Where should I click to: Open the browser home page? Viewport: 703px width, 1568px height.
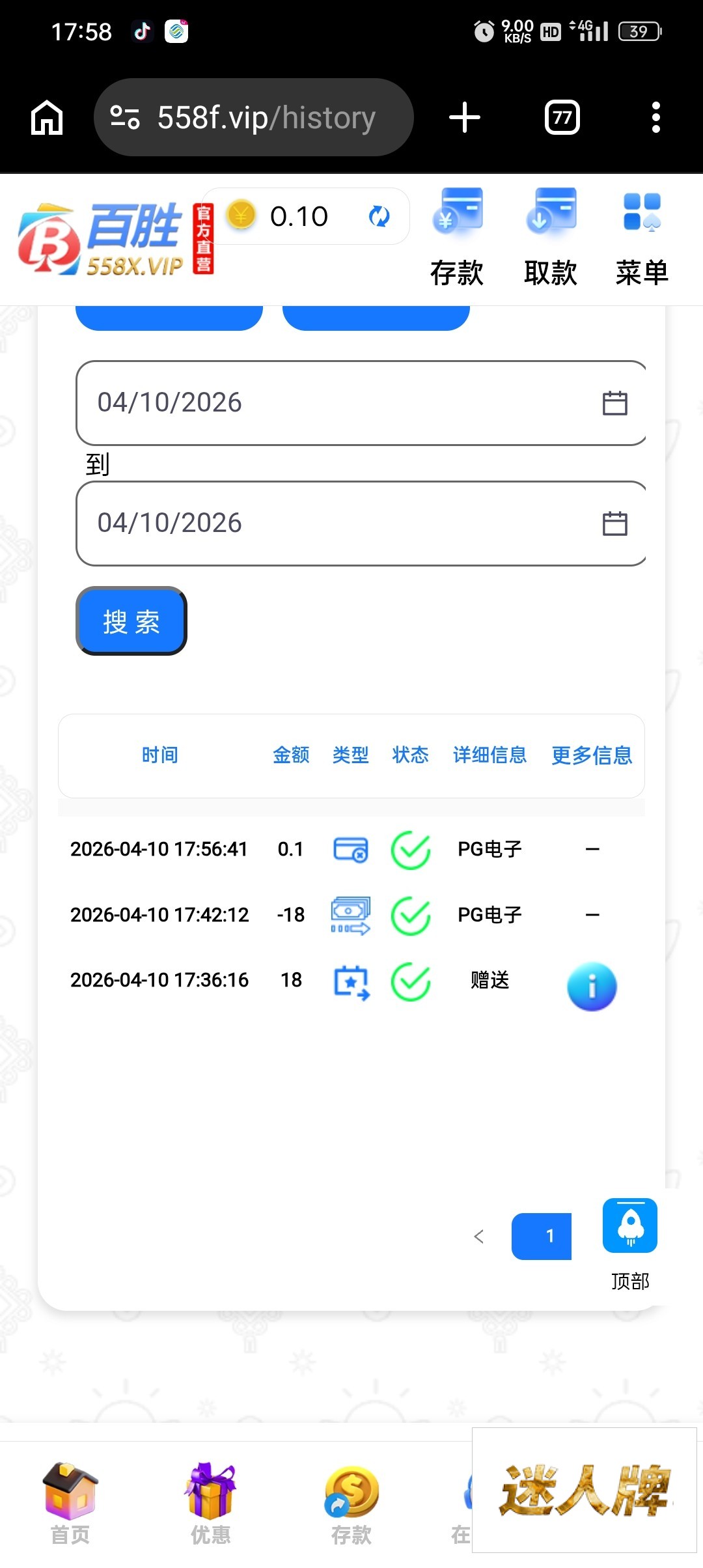(x=47, y=118)
